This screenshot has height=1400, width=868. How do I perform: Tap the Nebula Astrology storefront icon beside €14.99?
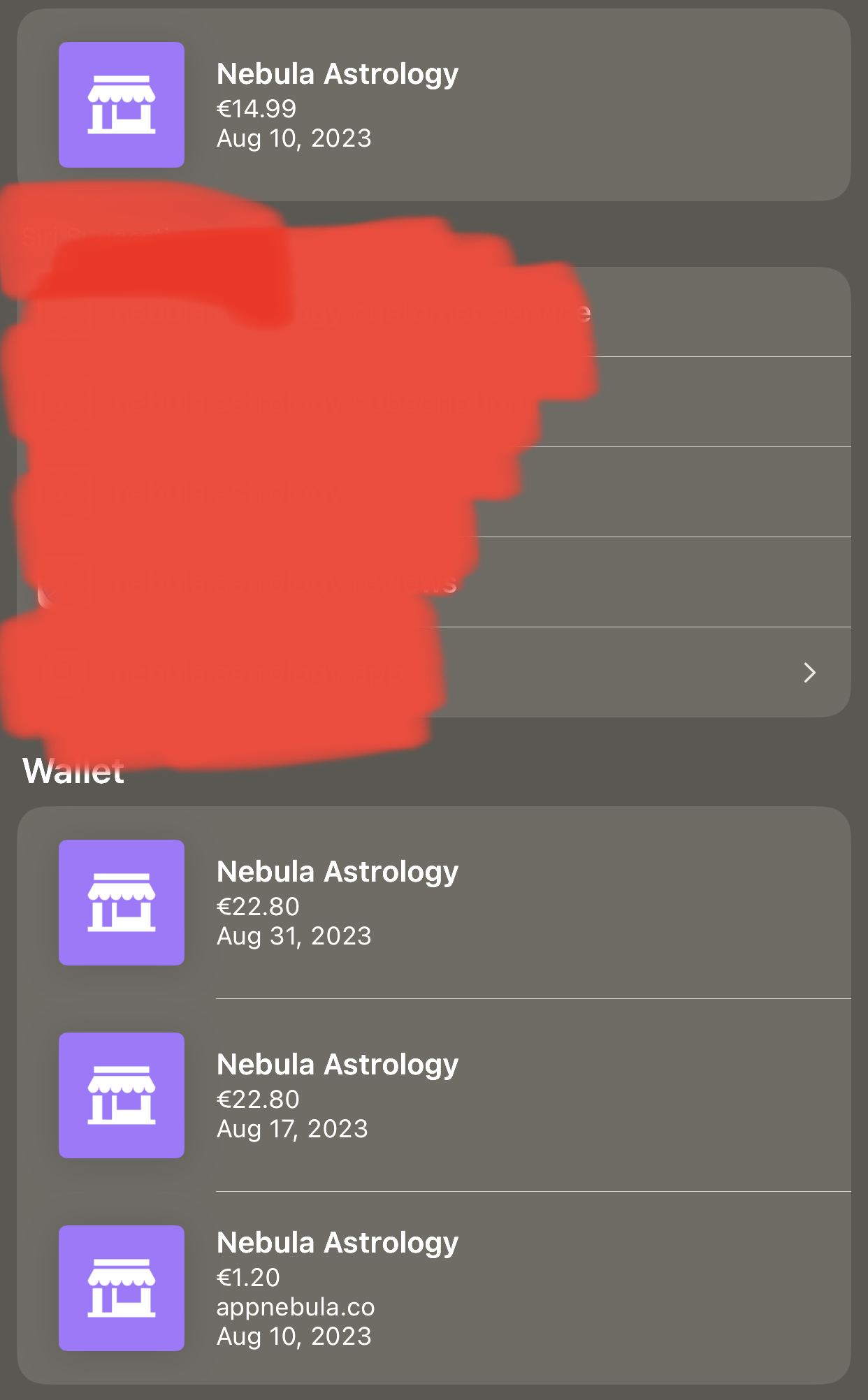click(122, 103)
